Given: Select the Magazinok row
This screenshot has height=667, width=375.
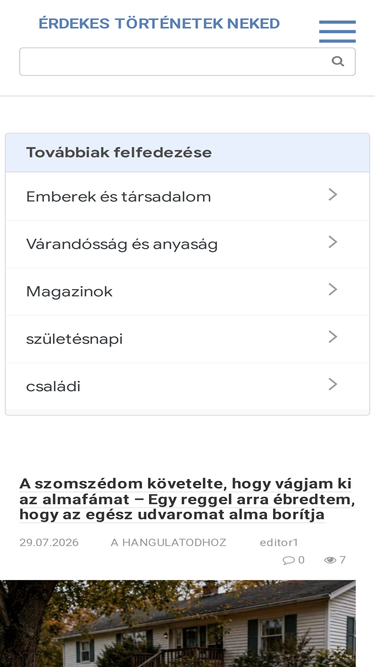Looking at the screenshot, I should coord(188,292).
